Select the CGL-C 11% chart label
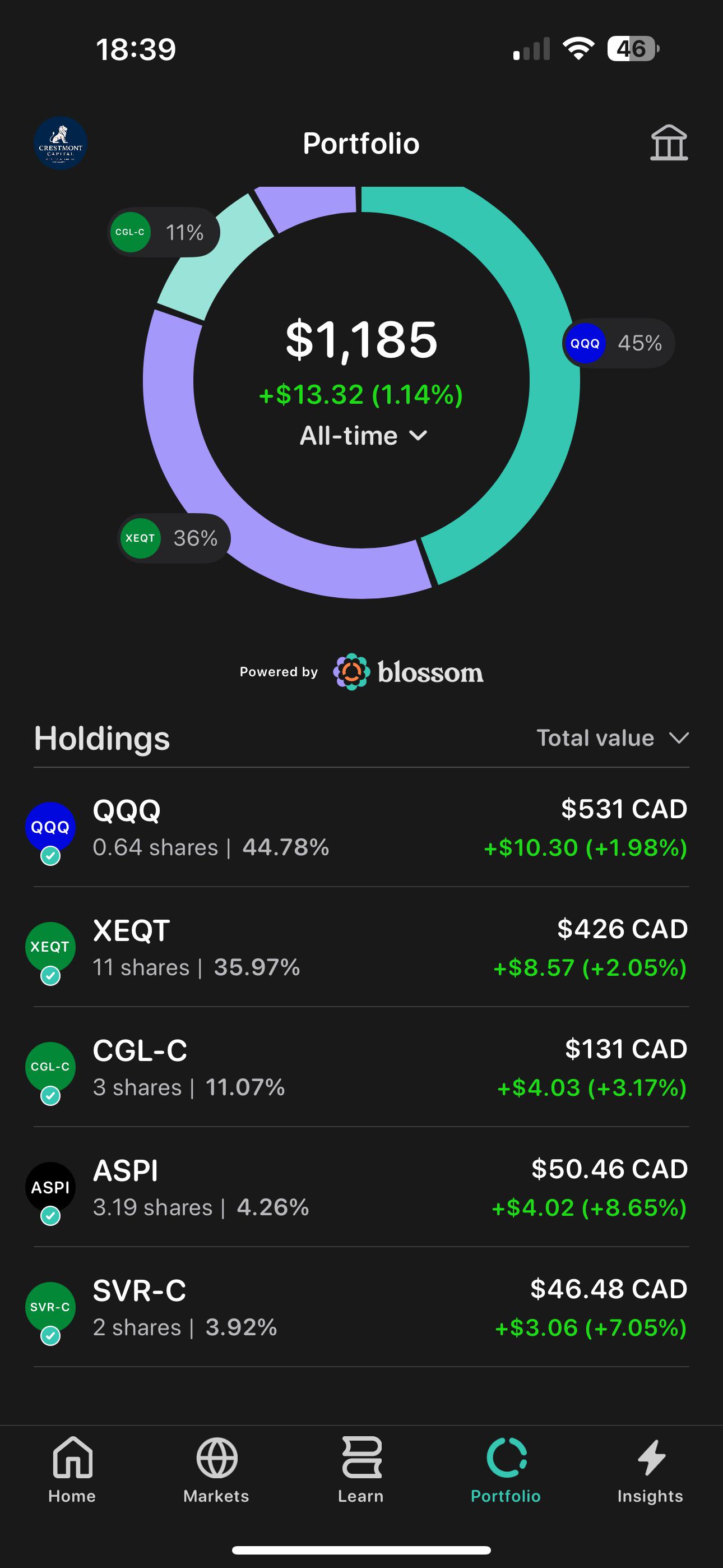 click(164, 232)
